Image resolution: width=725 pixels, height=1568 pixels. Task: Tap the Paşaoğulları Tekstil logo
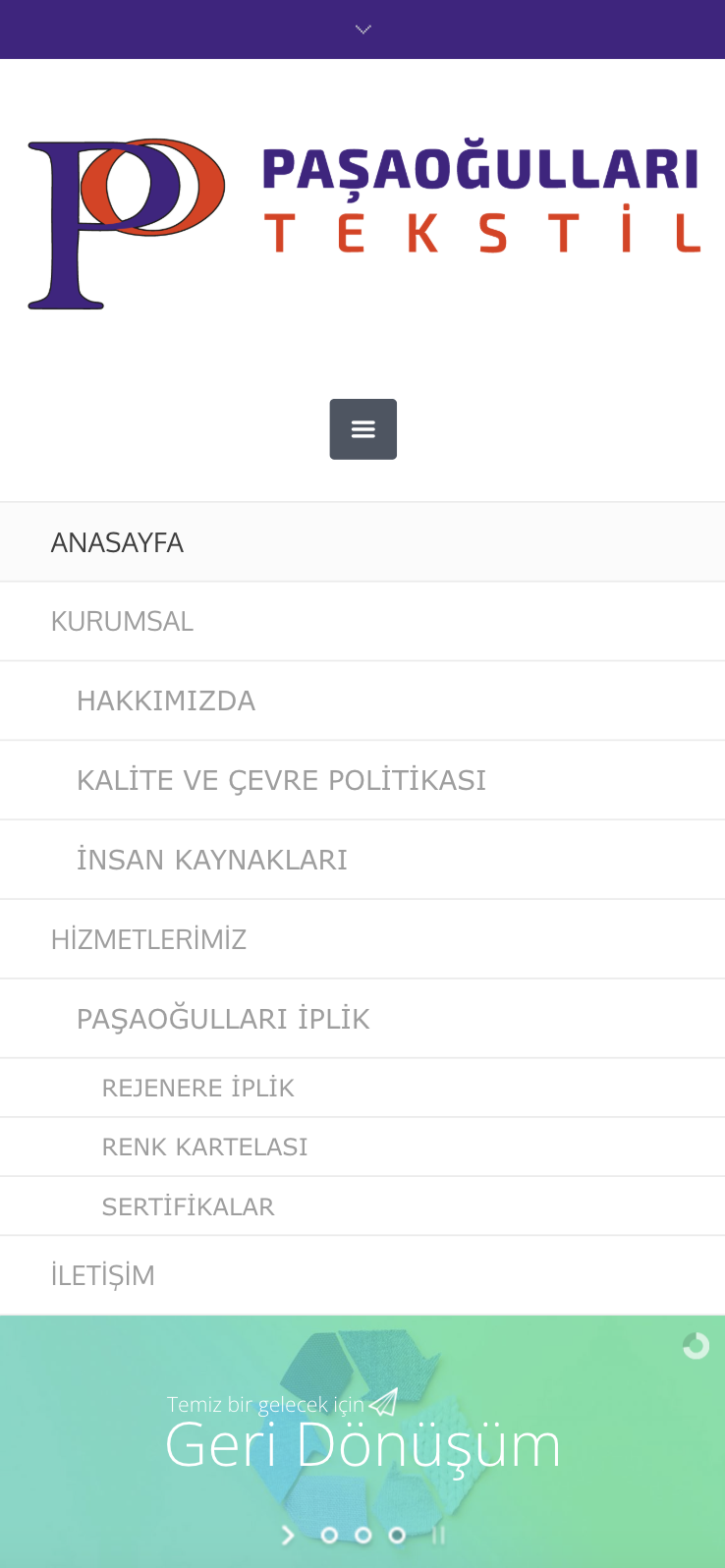tap(362, 224)
